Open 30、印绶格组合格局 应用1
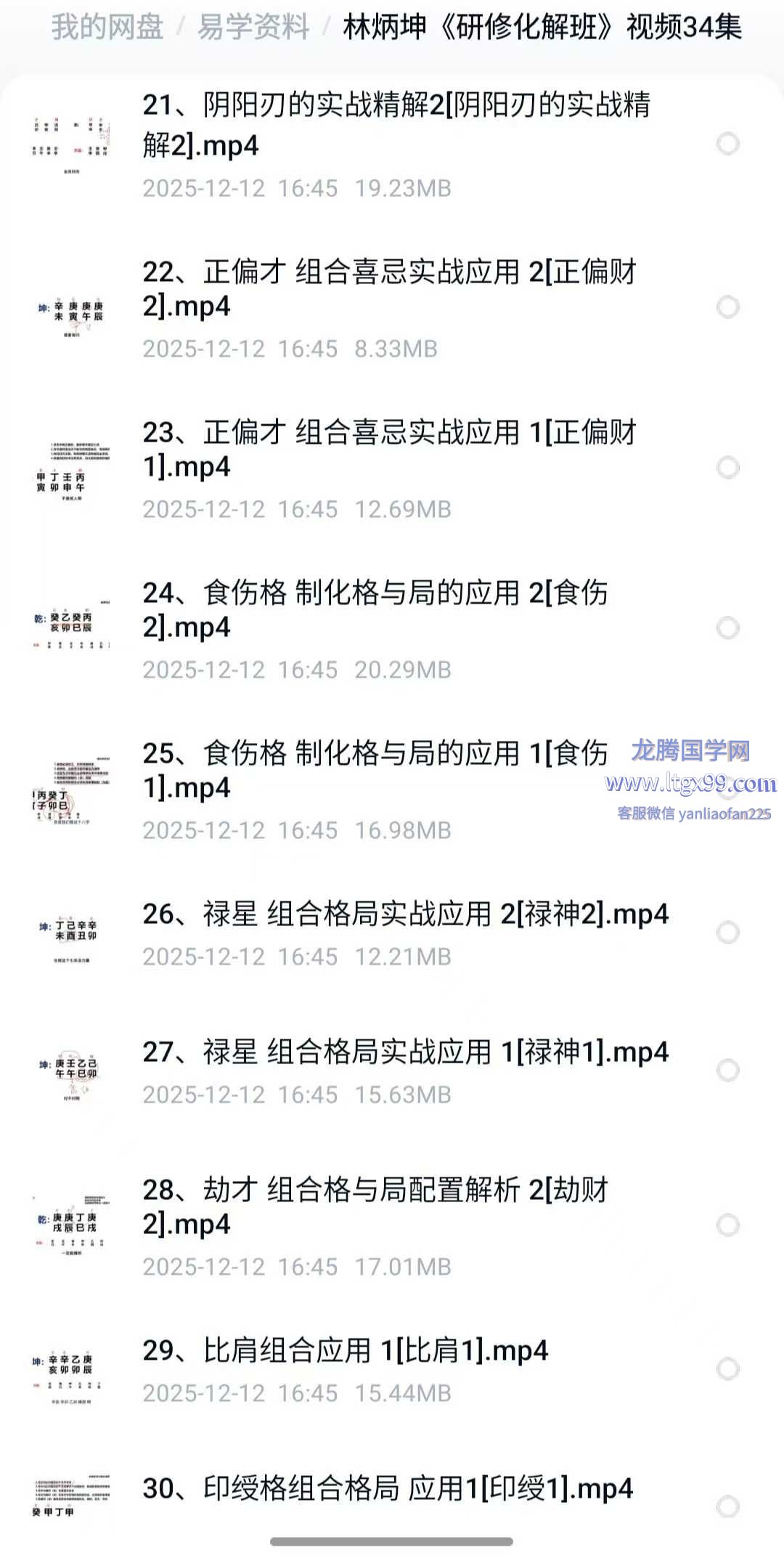The width and height of the screenshot is (784, 1566). tap(388, 1488)
